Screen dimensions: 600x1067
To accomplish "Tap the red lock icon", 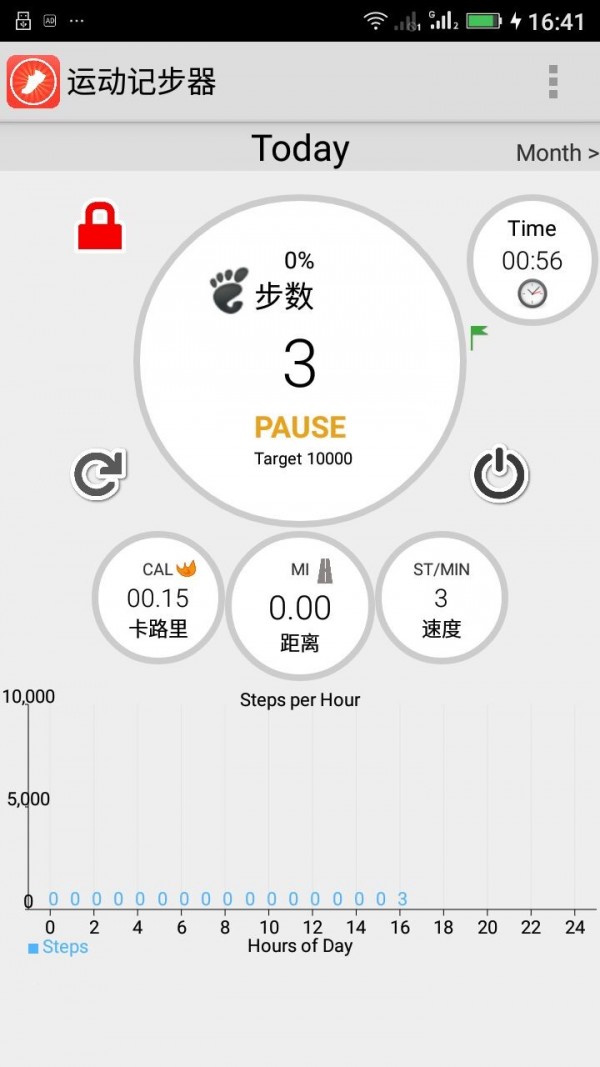I will point(100,227).
